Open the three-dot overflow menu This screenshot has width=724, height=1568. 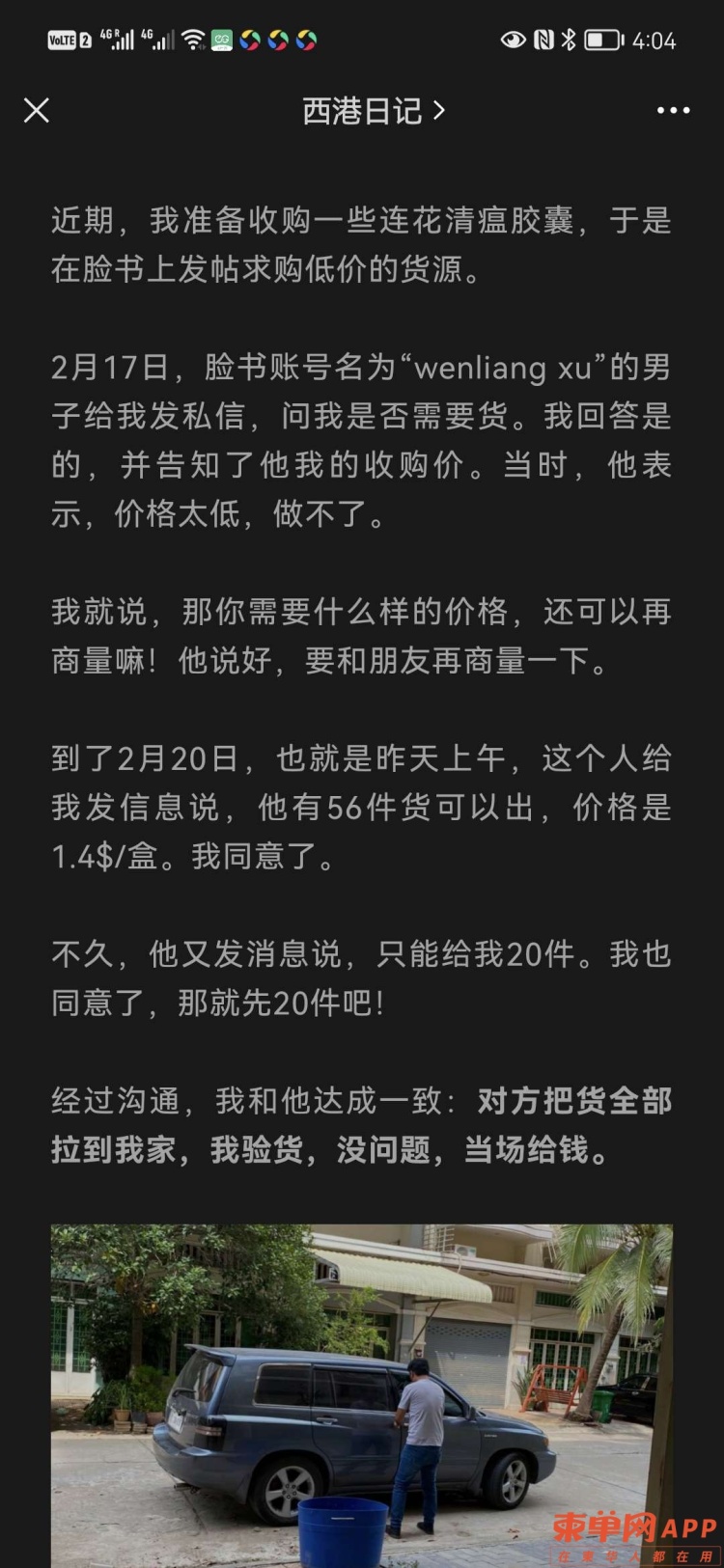point(673,111)
